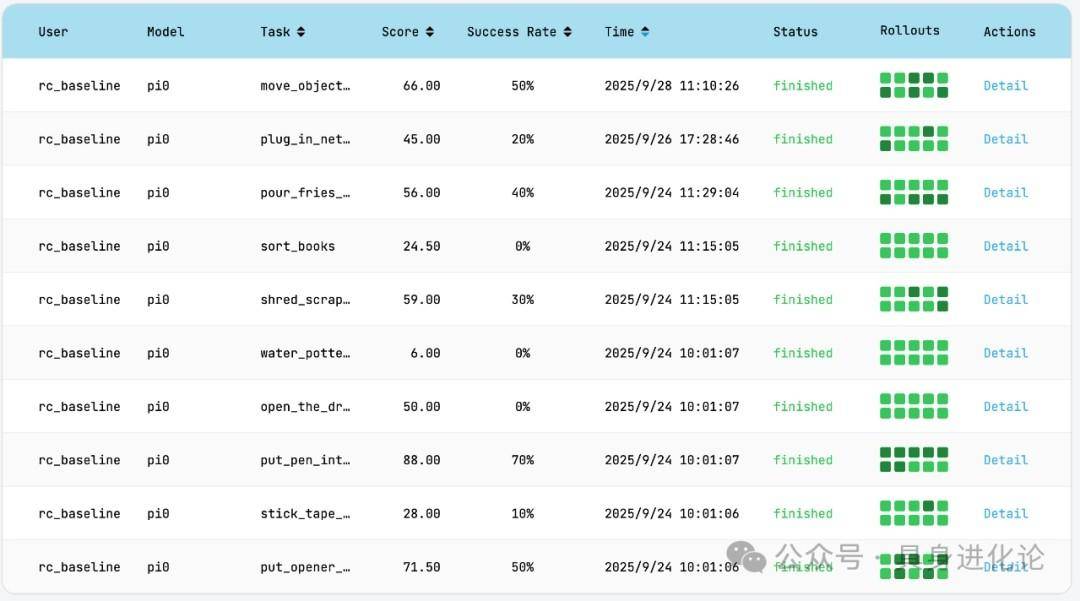
Task: Sort the table by Task column
Action: coord(300,32)
